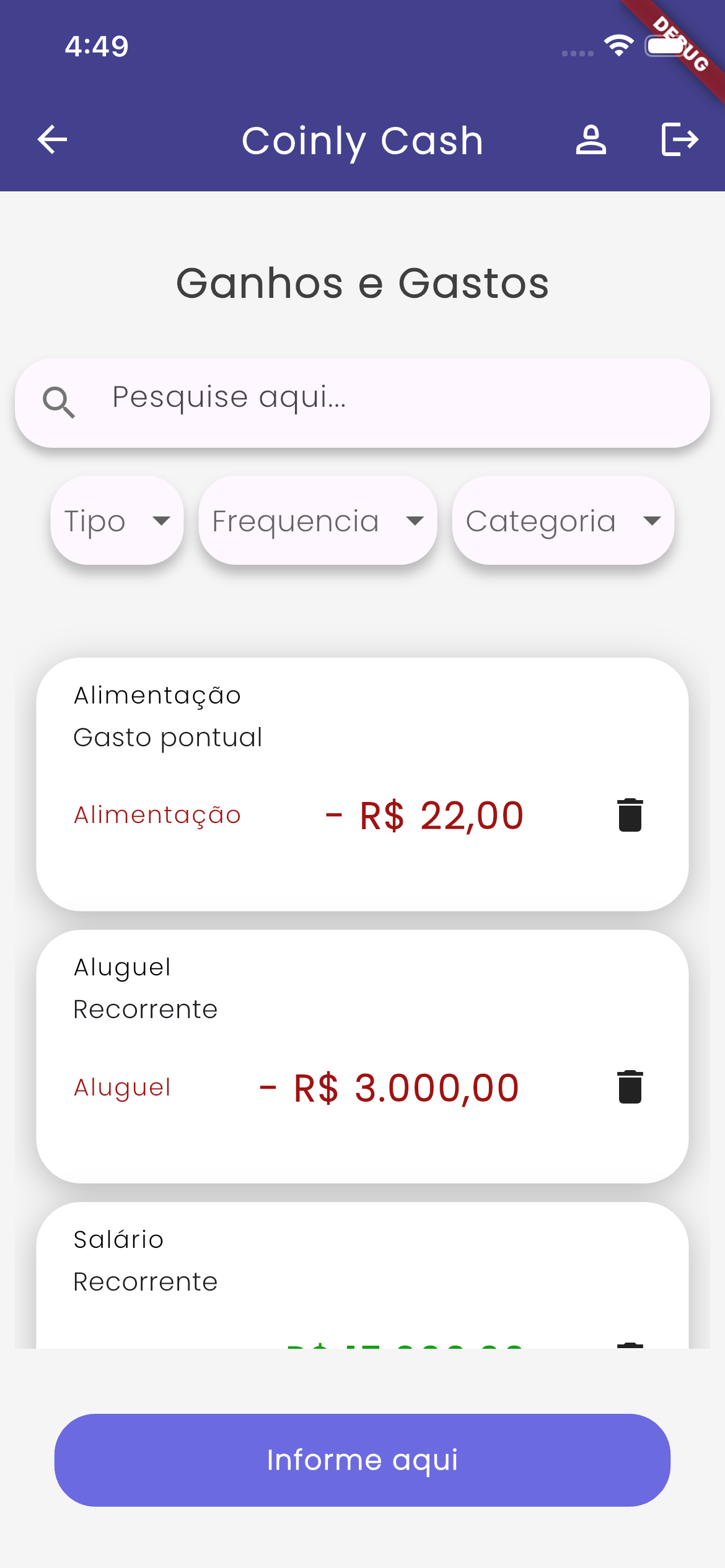Select the Alimentação category label in red
Image resolution: width=725 pixels, height=1568 pixels.
click(157, 816)
